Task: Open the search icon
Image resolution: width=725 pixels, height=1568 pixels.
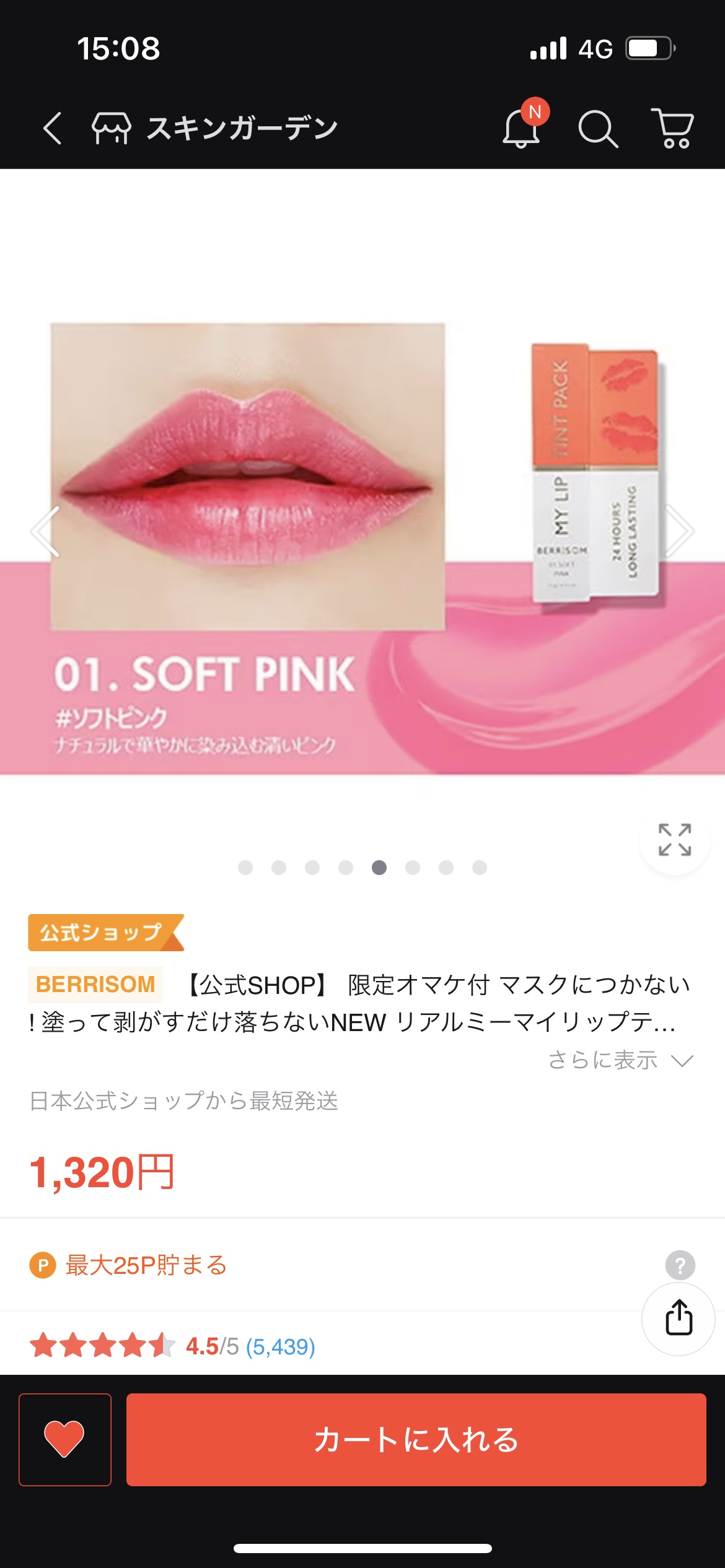Action: (597, 129)
